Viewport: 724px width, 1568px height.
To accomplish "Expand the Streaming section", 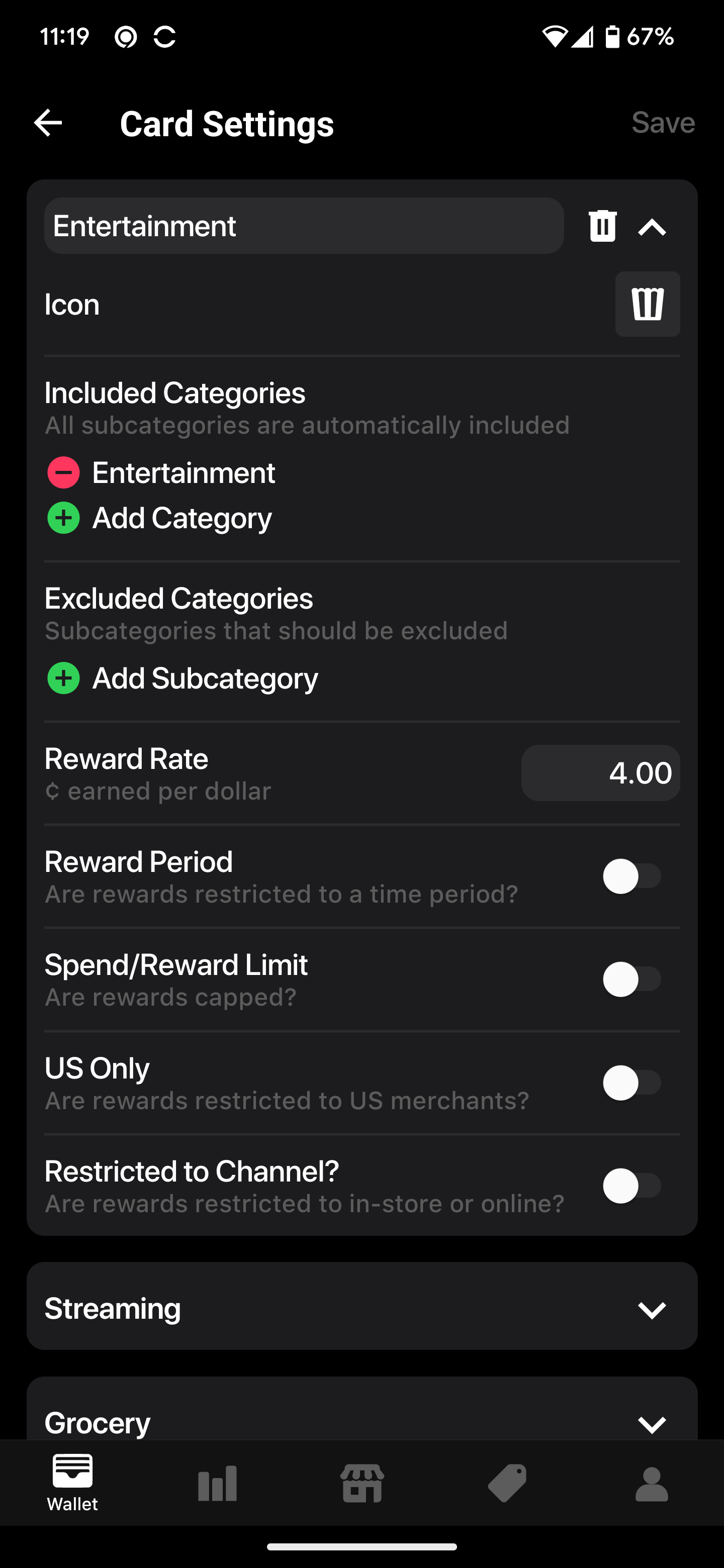I will (652, 1309).
